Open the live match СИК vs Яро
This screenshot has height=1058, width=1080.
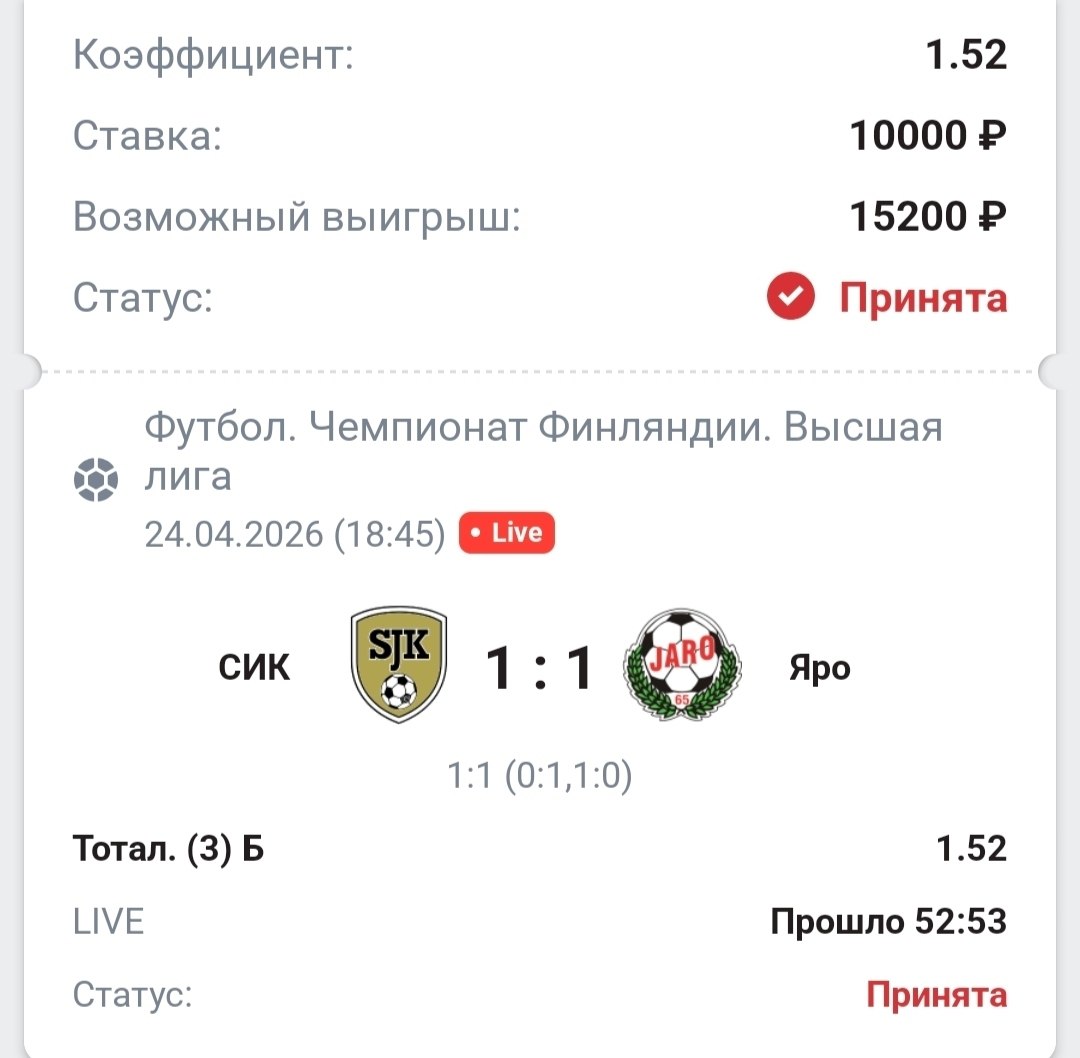pyautogui.click(x=538, y=668)
